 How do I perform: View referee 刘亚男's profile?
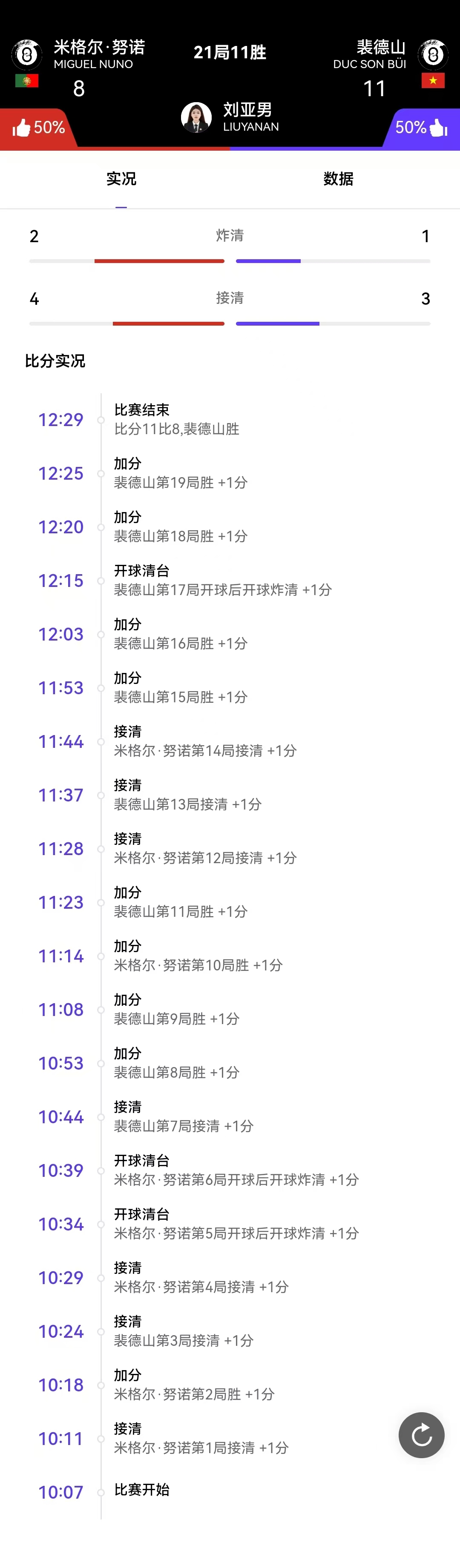click(196, 117)
